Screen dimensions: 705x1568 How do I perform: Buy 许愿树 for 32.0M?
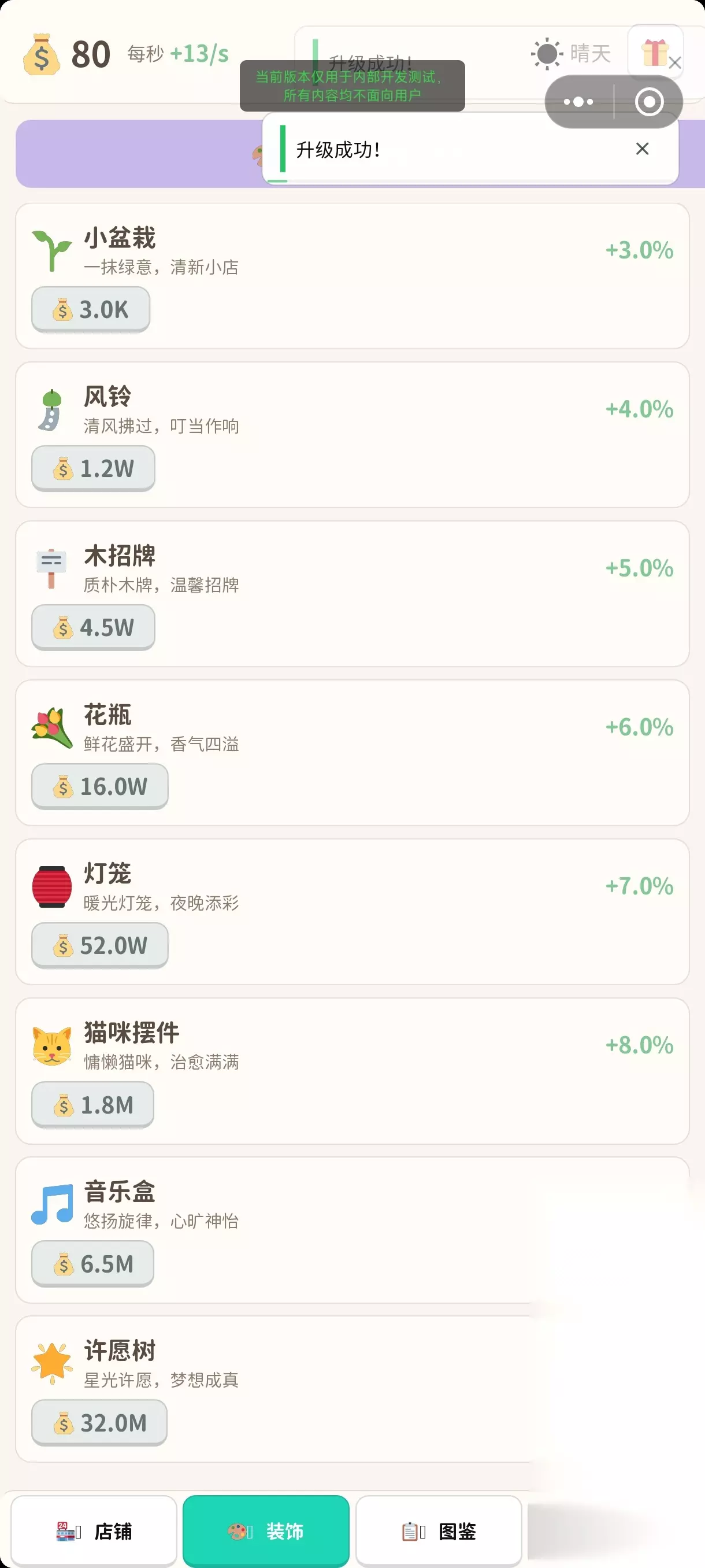(x=99, y=1422)
